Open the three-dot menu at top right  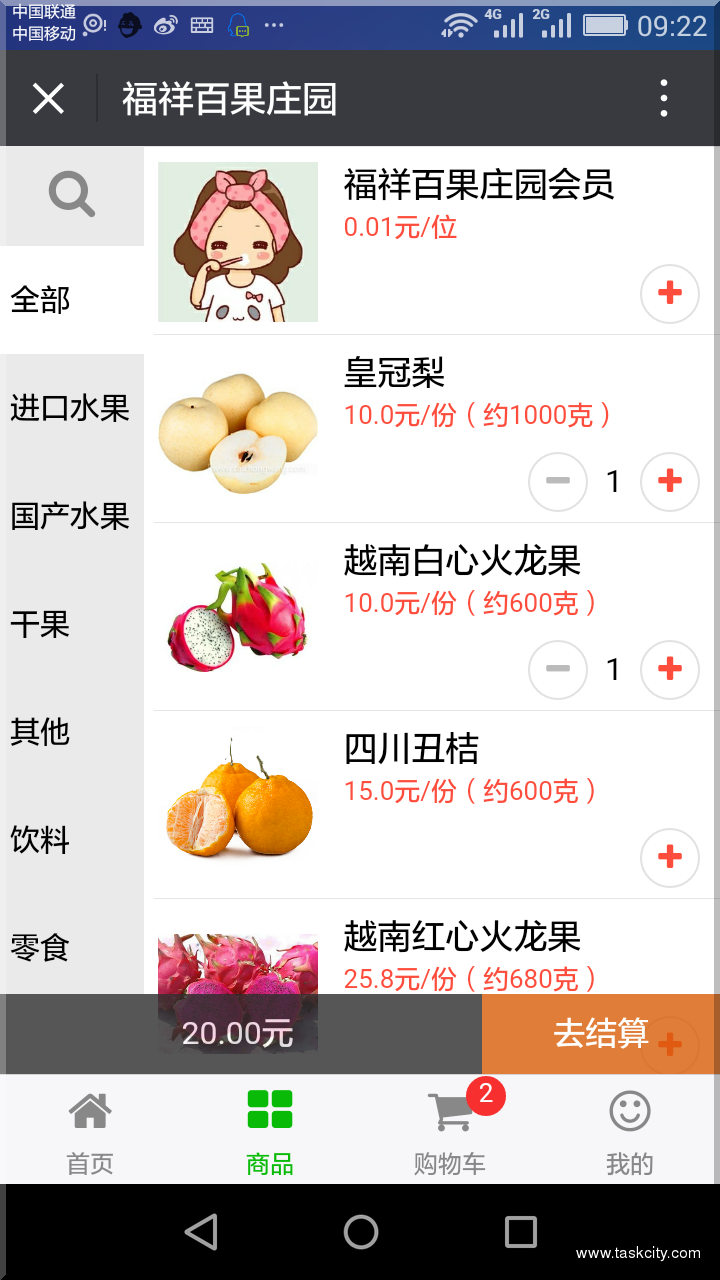coord(663,97)
